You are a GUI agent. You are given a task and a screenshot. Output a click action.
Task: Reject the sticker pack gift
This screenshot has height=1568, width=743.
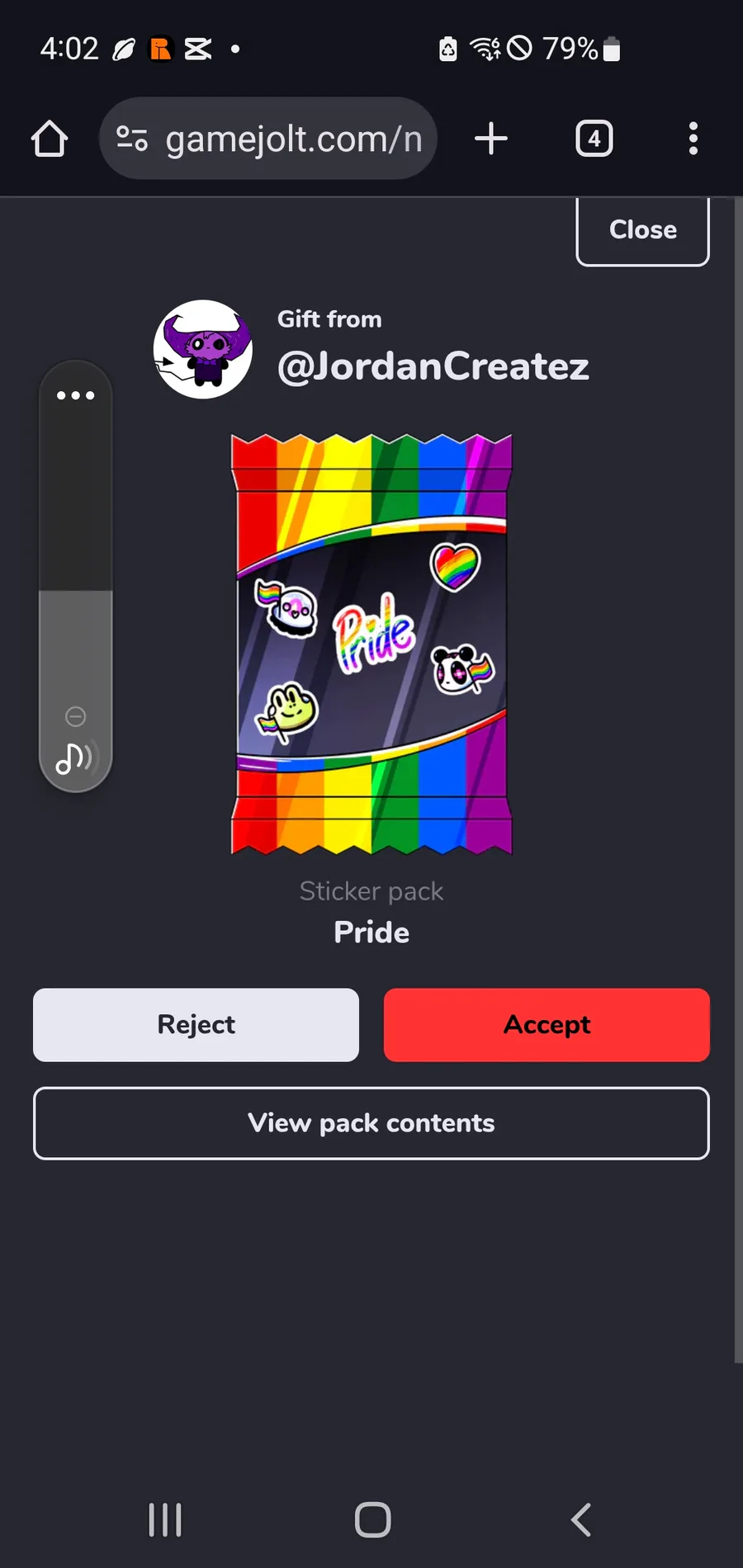(x=196, y=1024)
